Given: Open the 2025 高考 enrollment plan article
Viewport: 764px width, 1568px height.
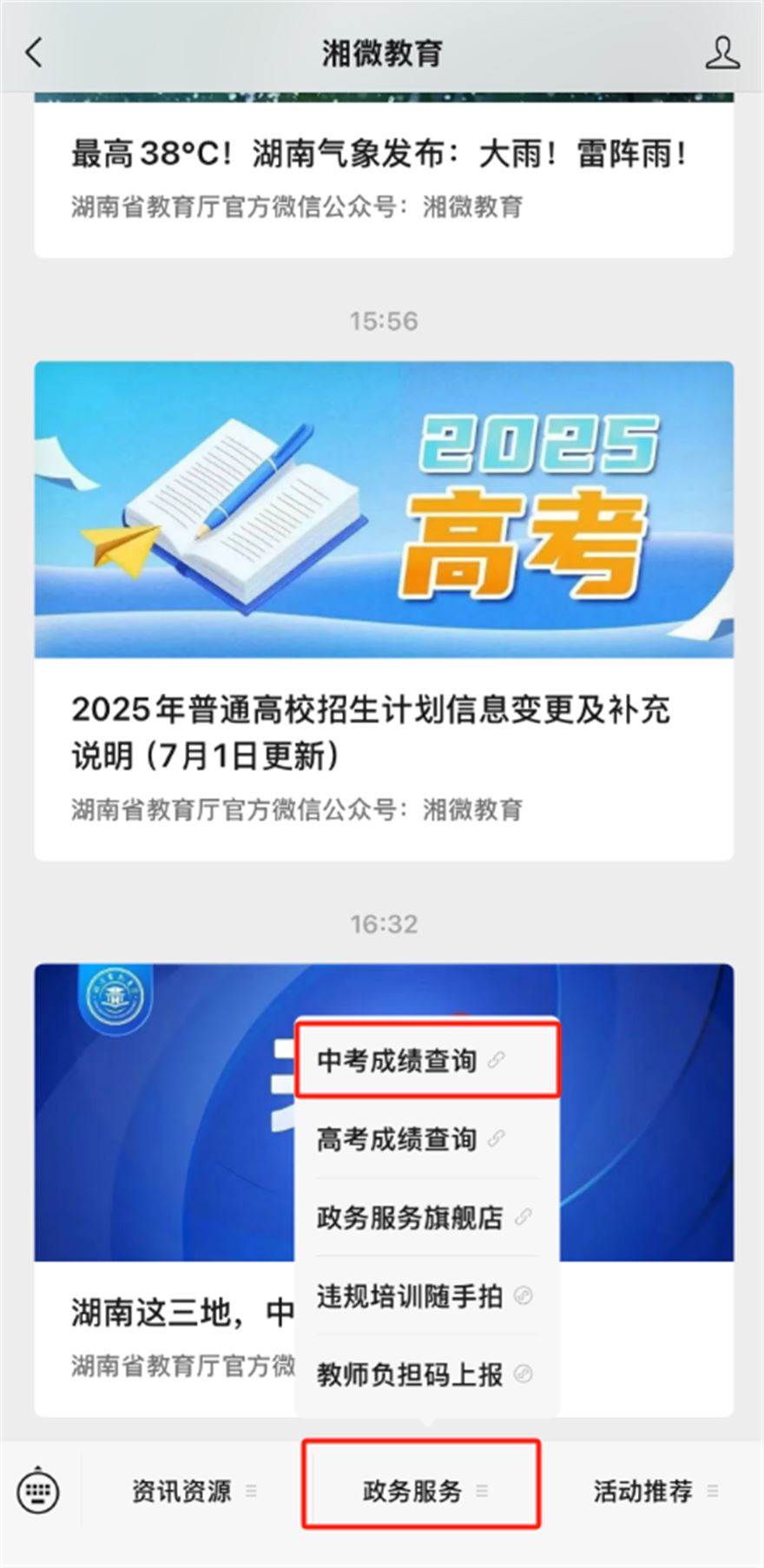Looking at the screenshot, I should click(x=382, y=608).
